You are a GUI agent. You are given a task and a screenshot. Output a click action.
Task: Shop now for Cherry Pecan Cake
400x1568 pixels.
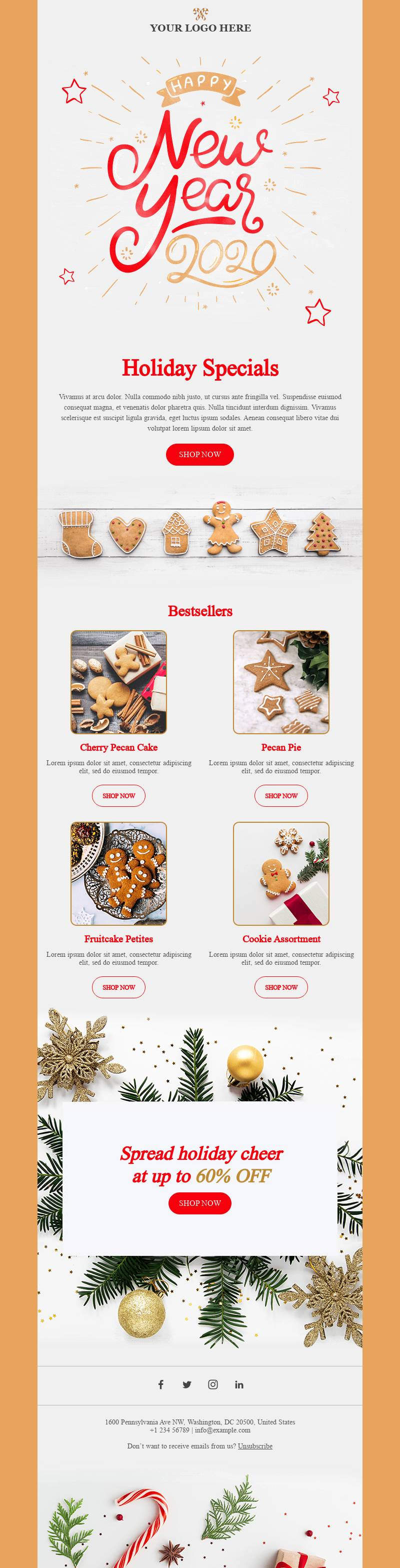(x=118, y=796)
